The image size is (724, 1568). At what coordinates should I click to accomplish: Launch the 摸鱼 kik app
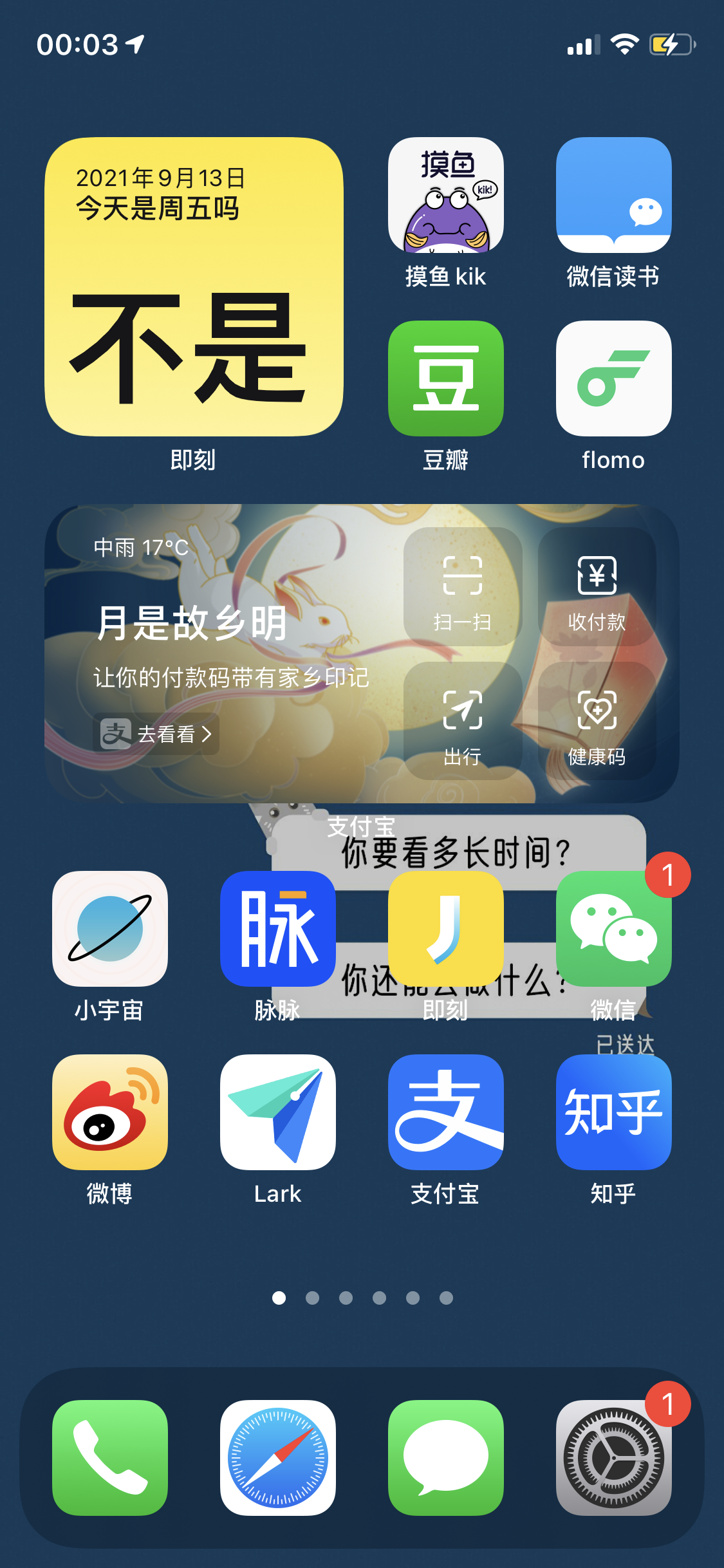click(445, 195)
